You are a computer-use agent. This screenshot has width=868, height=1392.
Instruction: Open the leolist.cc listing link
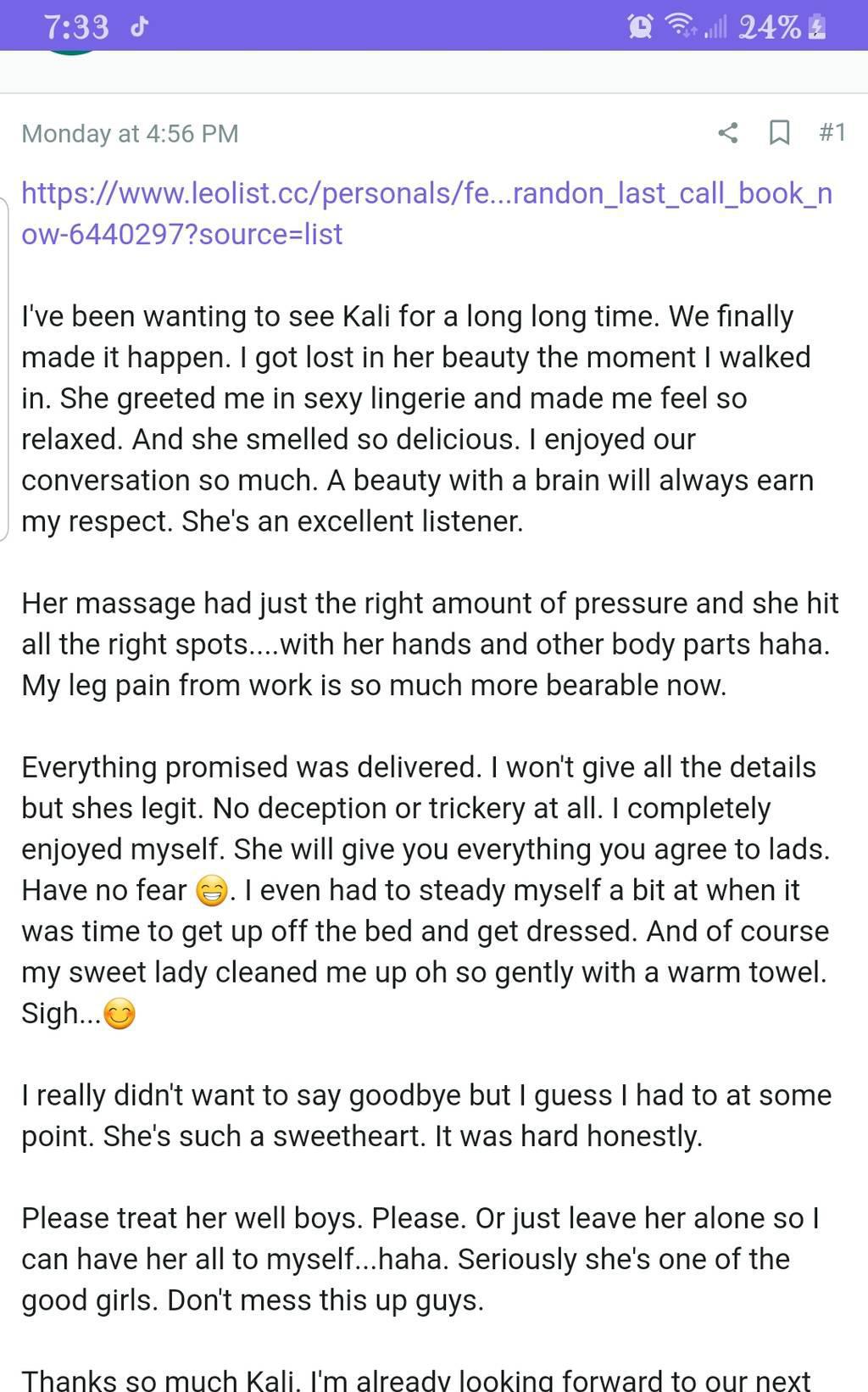(426, 213)
